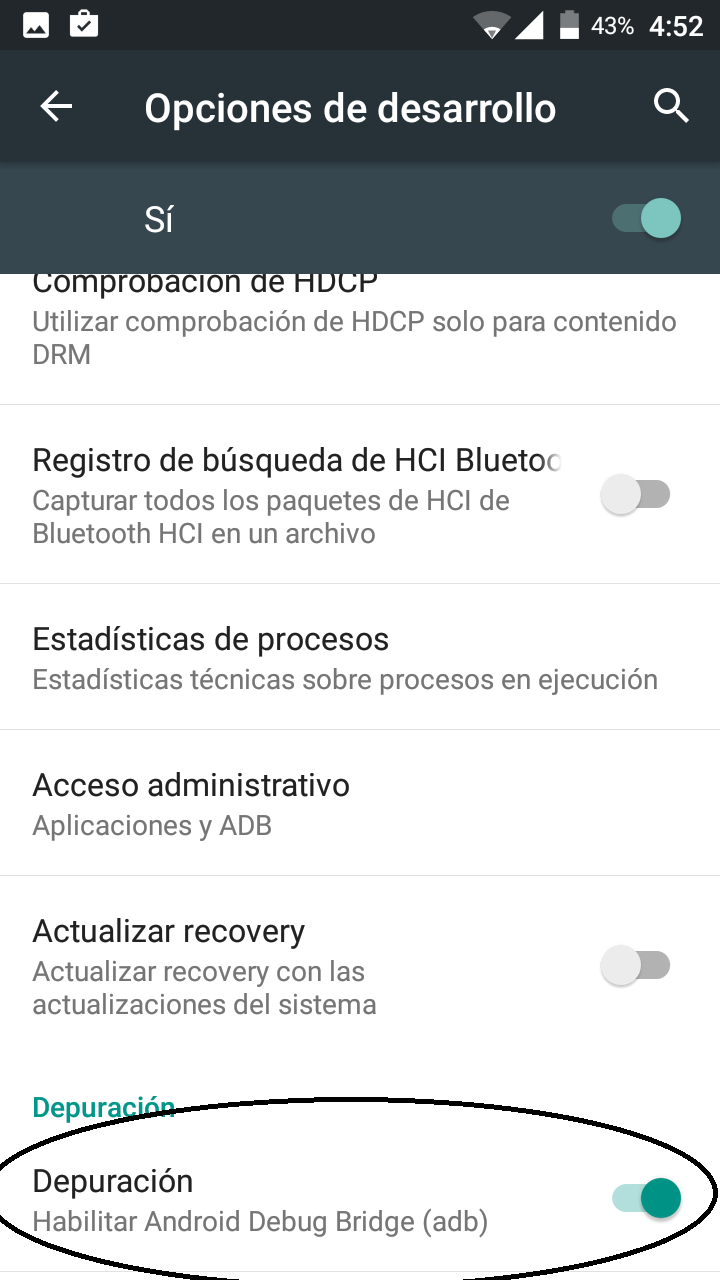Disable Depuración Android Debug Bridge toggle
Screen dimensions: 720x1280
click(647, 1198)
